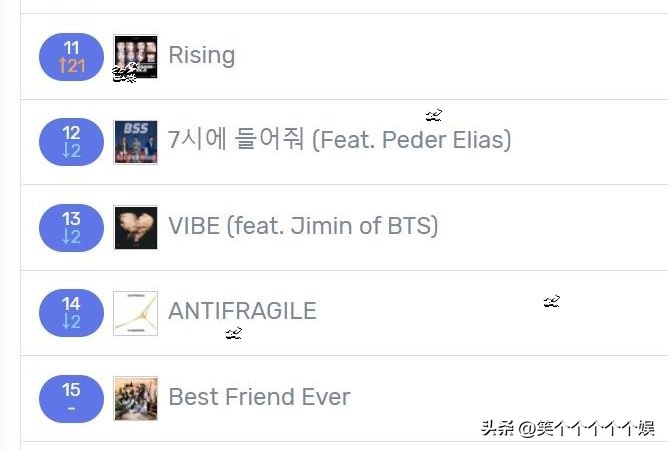
Task: Select the ANTIFRAGILE track
Action: 242,311
